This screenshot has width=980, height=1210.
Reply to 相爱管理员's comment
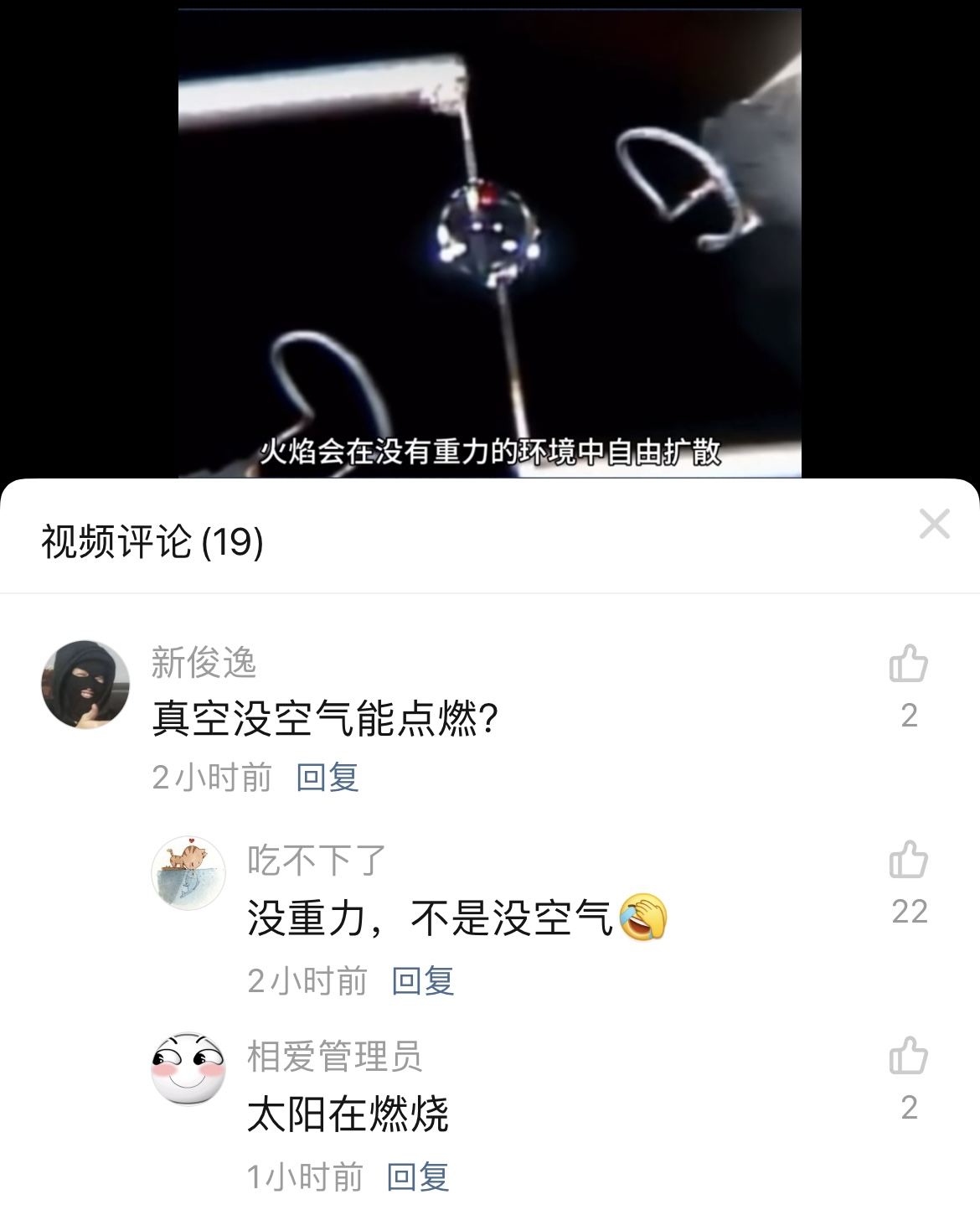(418, 1177)
